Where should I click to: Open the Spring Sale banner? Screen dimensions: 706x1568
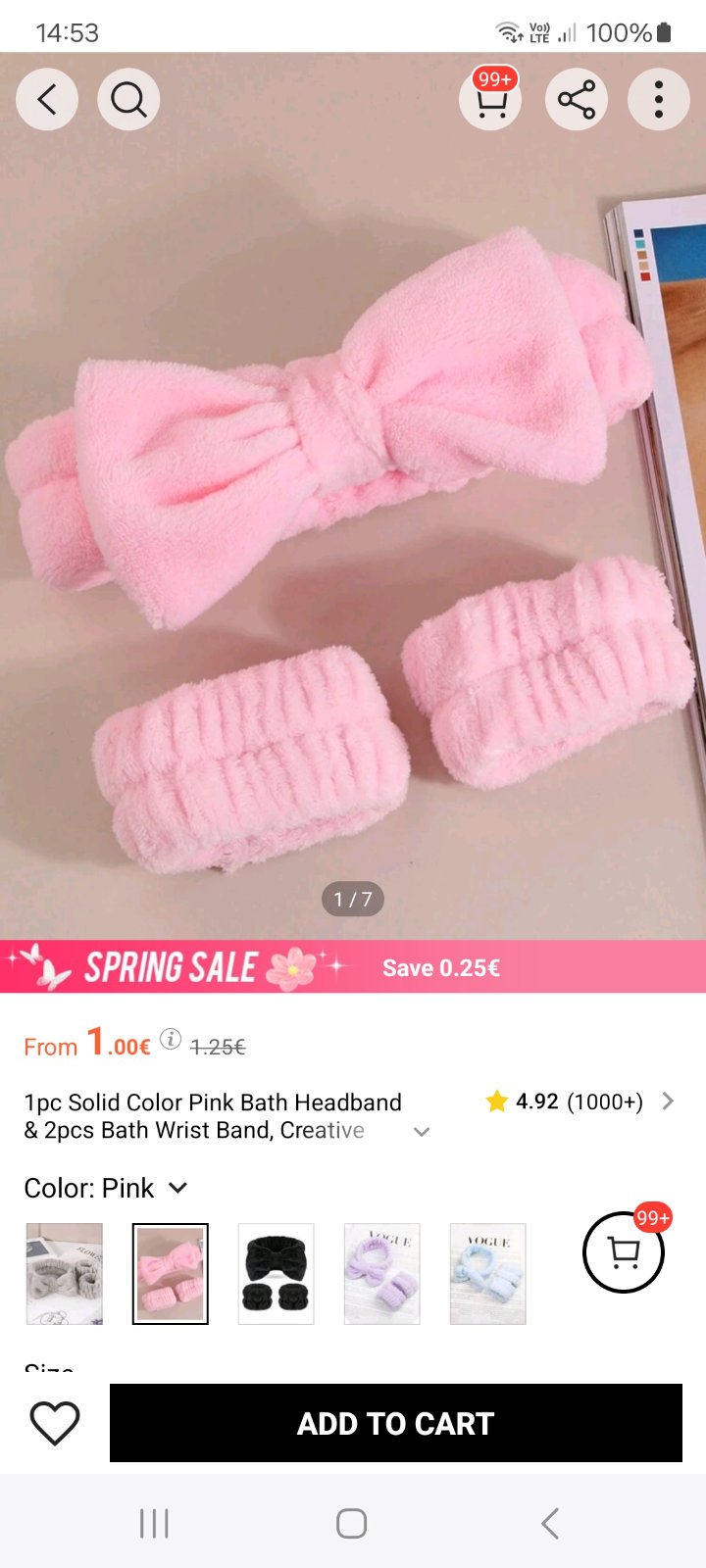353,967
